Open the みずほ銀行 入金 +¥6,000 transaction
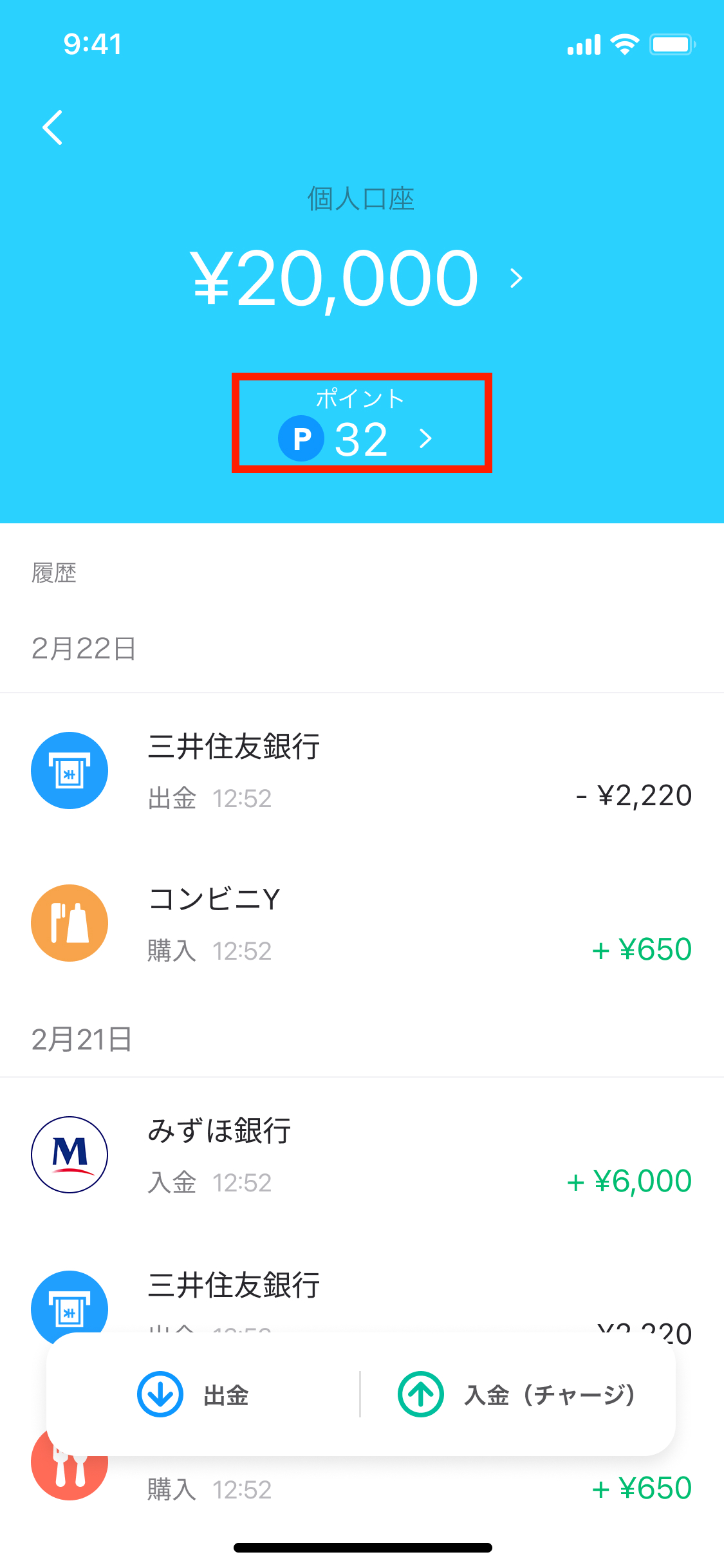The width and height of the screenshot is (724, 1568). pos(362,1155)
